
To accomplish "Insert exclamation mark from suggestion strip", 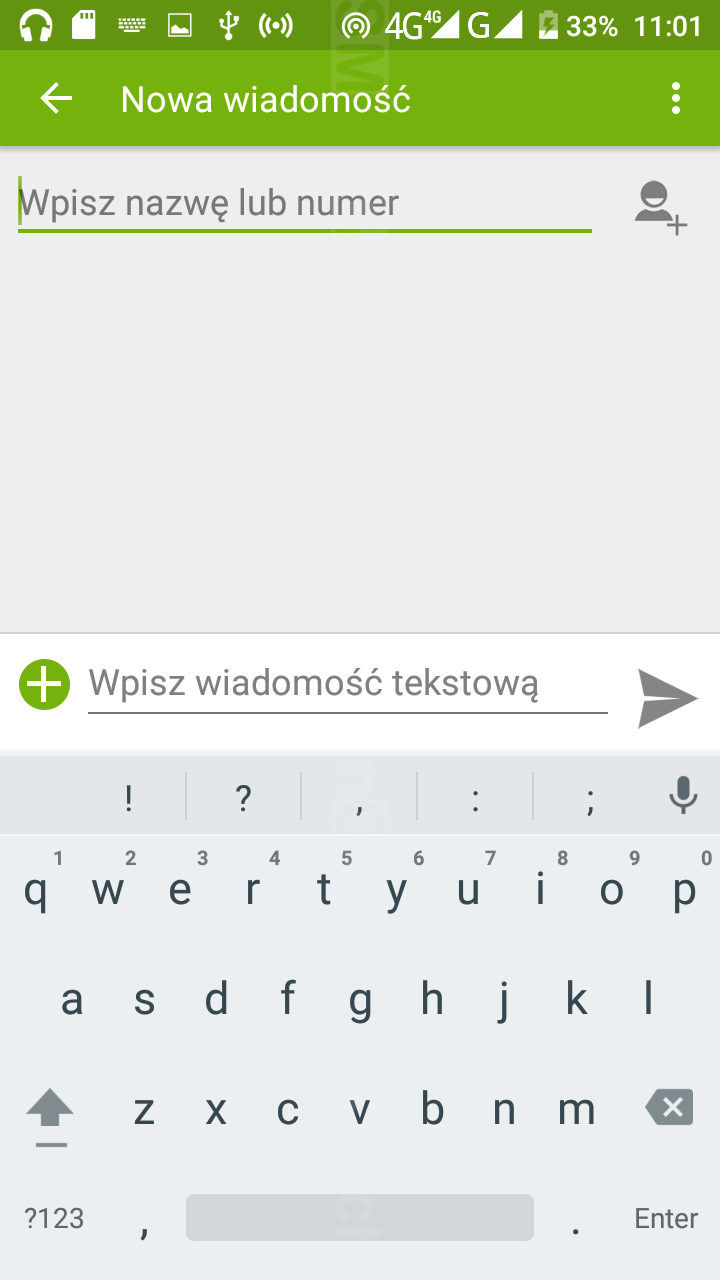I will pos(128,798).
